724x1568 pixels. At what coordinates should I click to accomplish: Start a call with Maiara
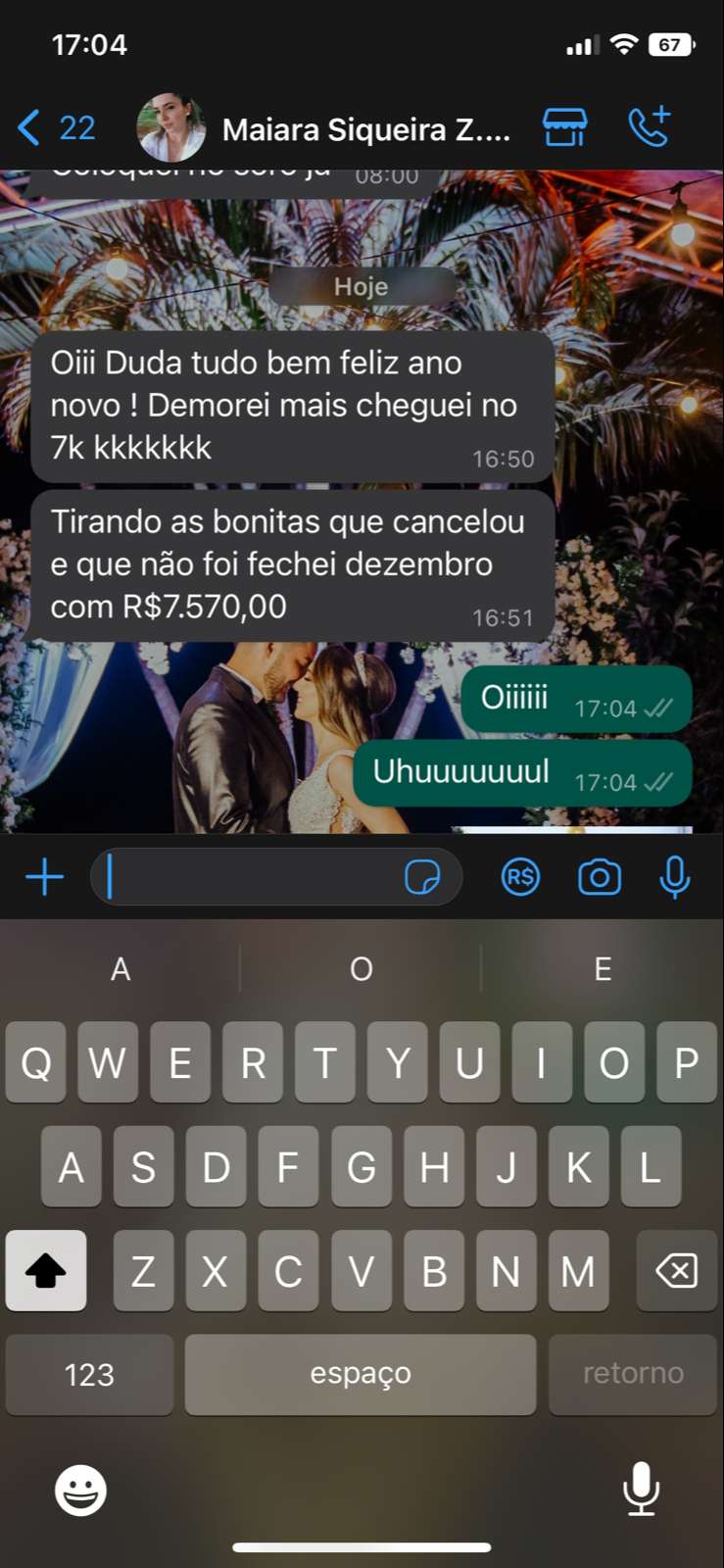(x=649, y=127)
